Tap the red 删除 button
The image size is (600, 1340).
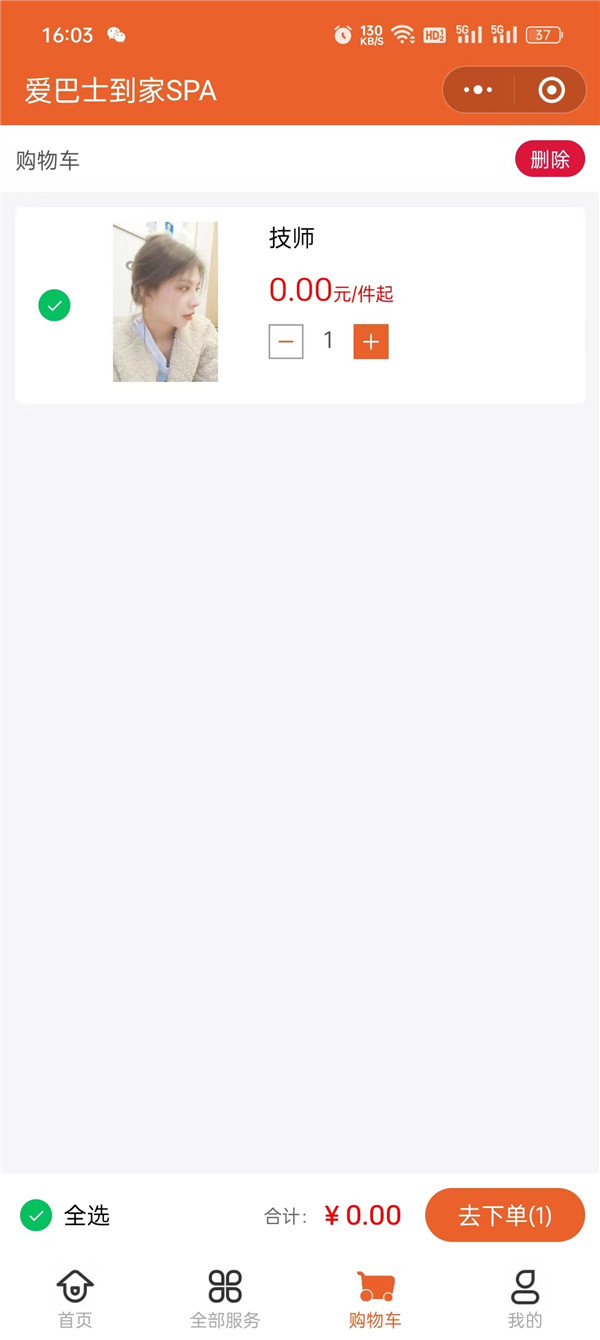pyautogui.click(x=549, y=159)
